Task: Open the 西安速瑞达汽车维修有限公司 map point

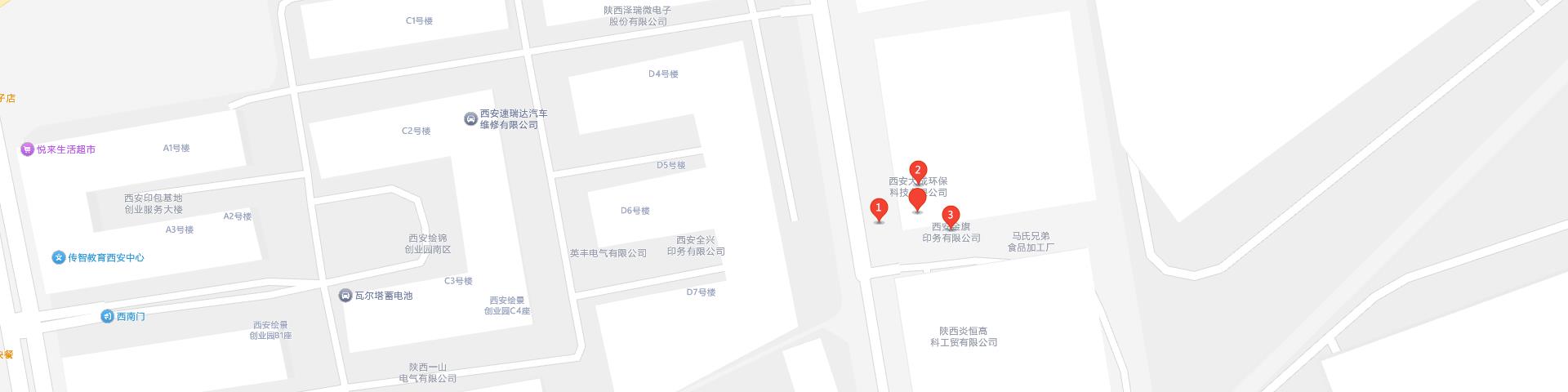Action: [x=470, y=119]
